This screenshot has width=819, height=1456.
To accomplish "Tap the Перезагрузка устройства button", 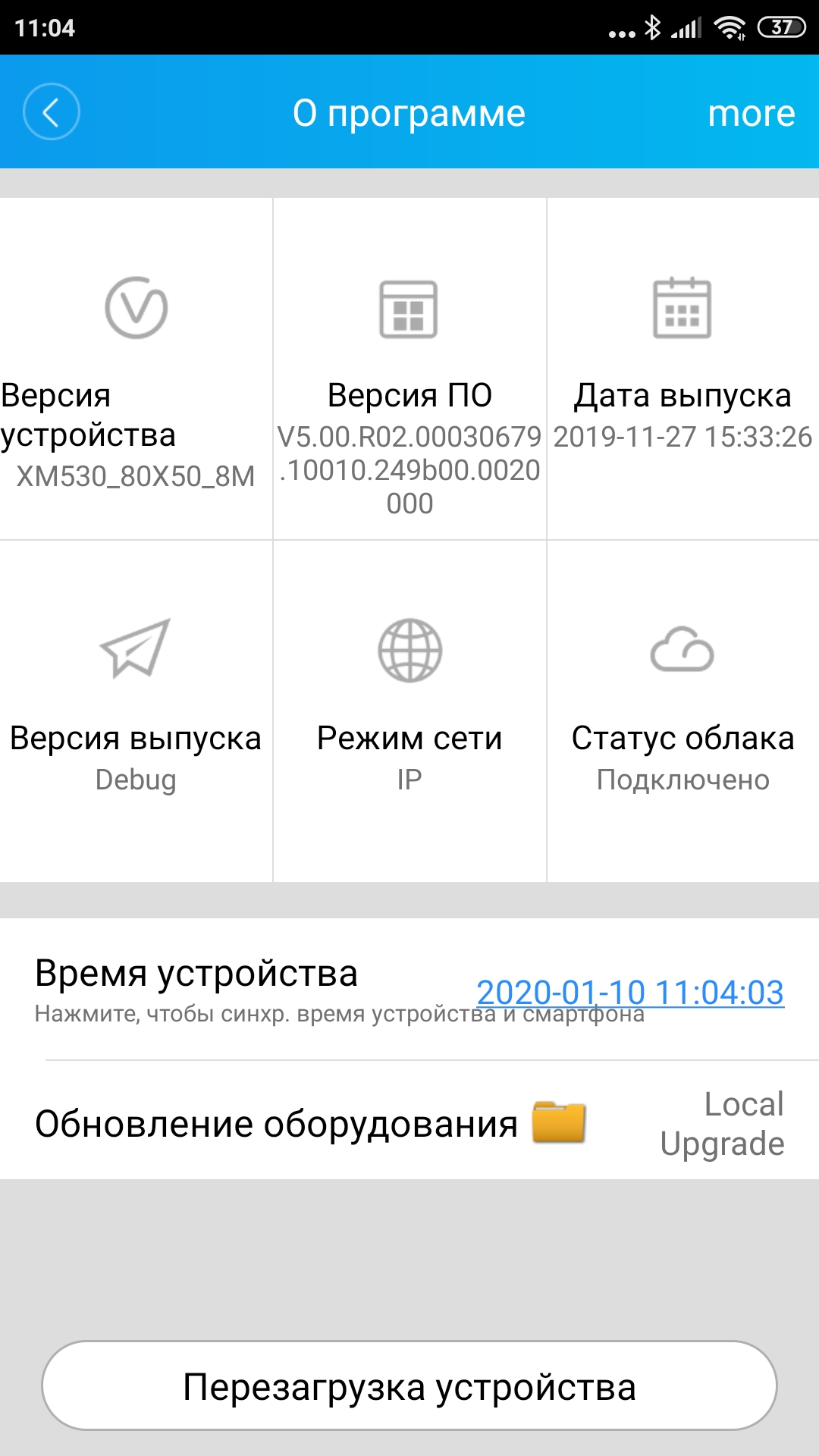I will click(x=409, y=1386).
